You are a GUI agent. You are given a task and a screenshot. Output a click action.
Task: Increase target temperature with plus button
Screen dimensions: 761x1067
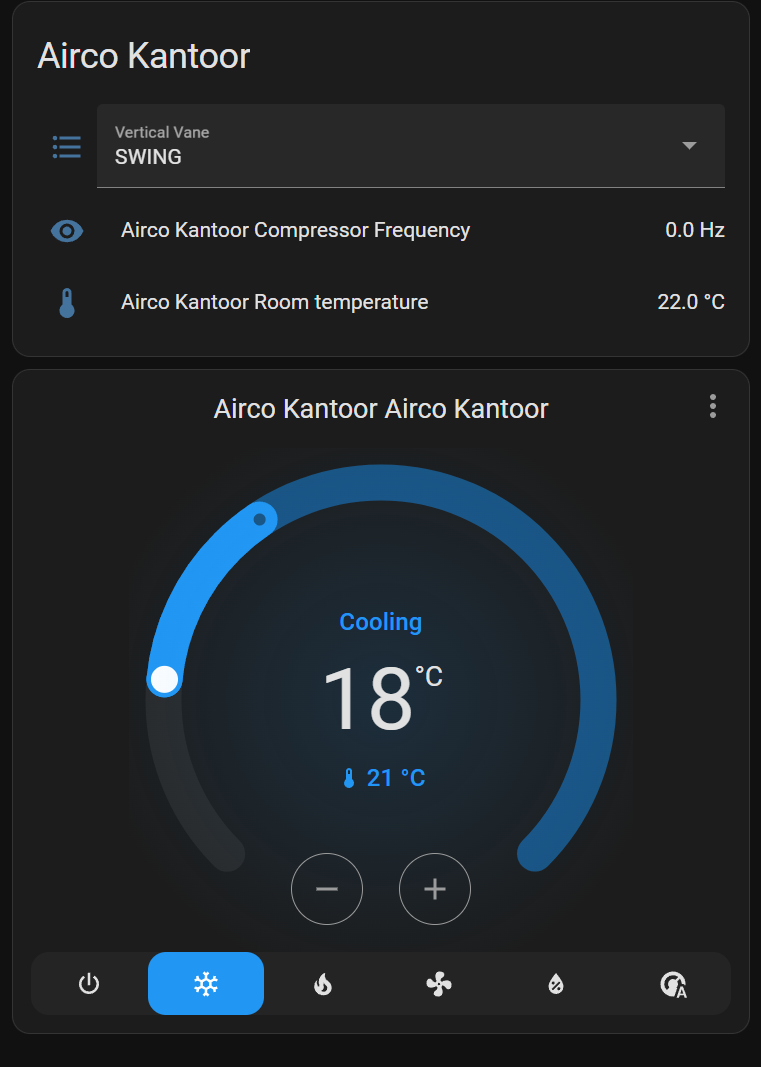[435, 889]
